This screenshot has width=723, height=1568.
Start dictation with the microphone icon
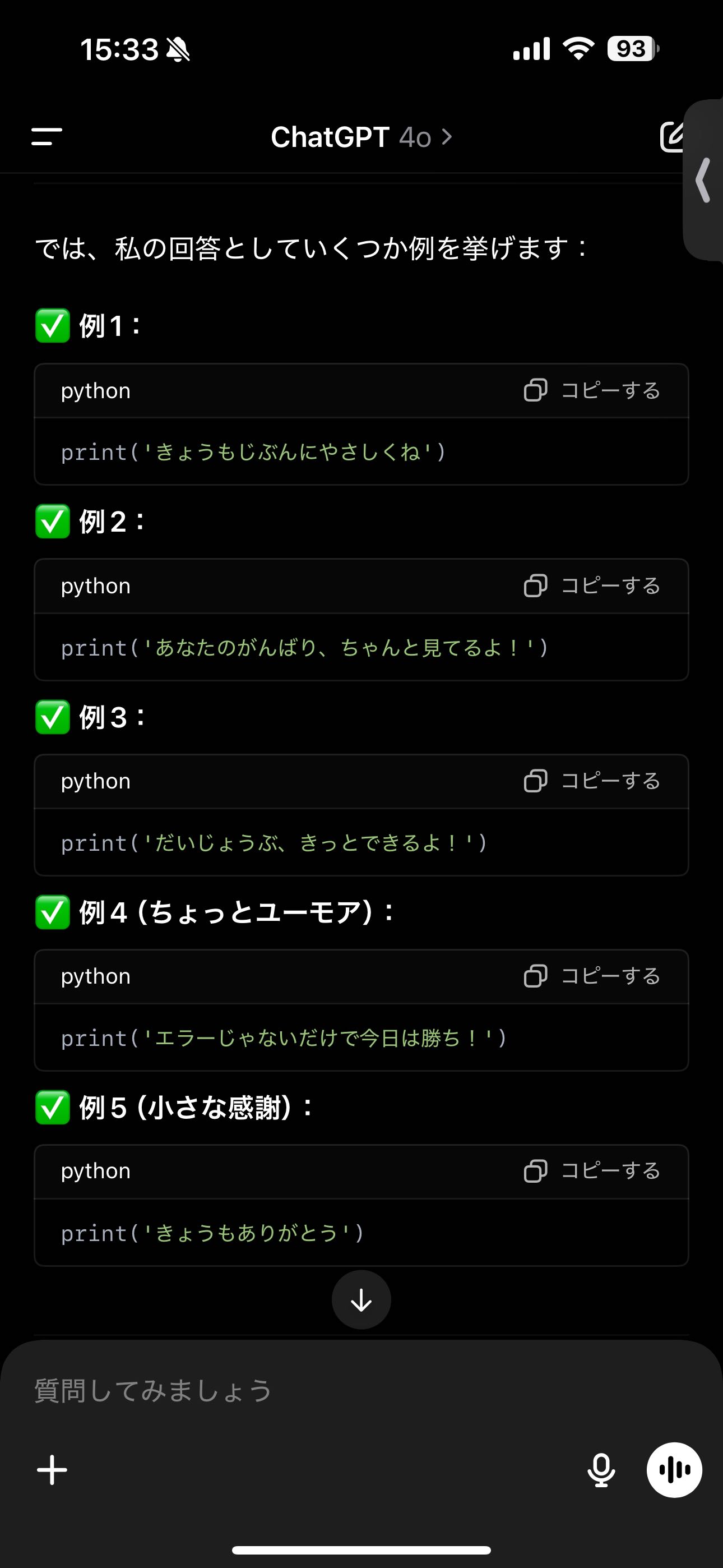pos(601,1470)
